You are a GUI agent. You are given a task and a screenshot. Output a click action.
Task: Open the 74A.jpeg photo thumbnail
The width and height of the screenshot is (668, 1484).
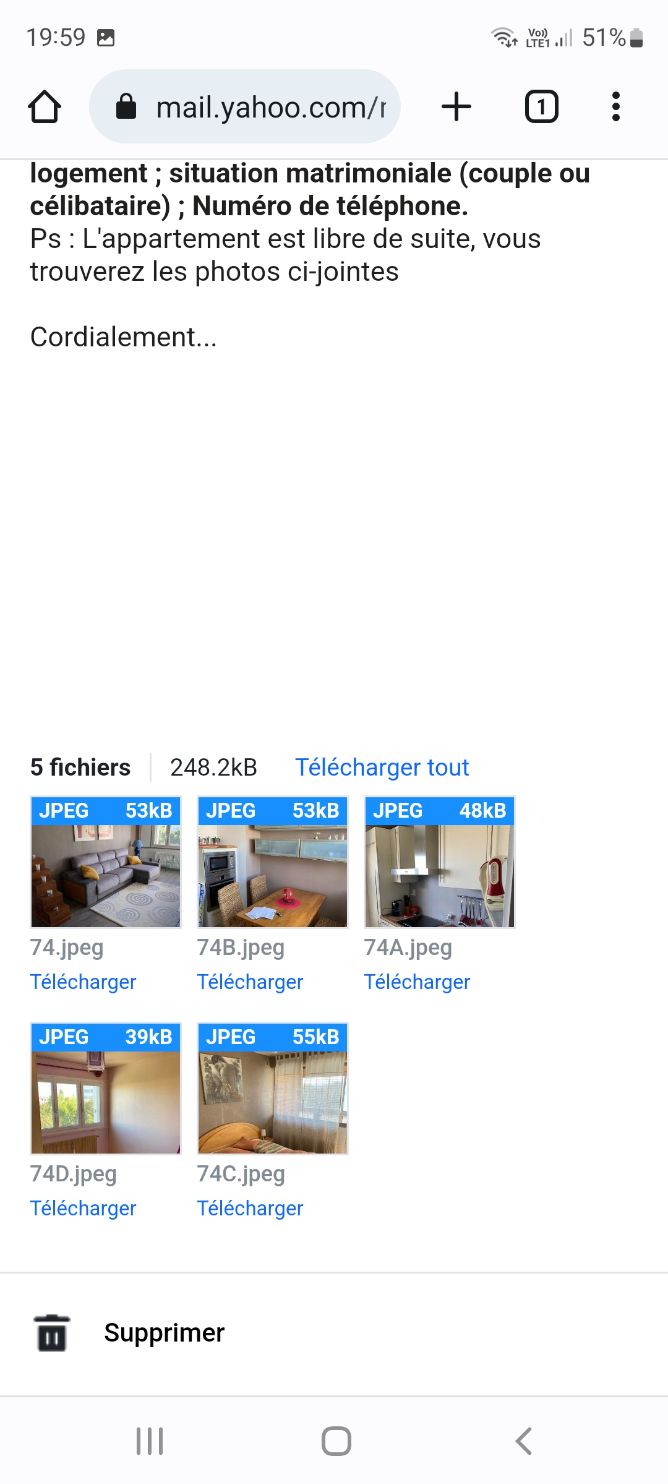tap(439, 863)
